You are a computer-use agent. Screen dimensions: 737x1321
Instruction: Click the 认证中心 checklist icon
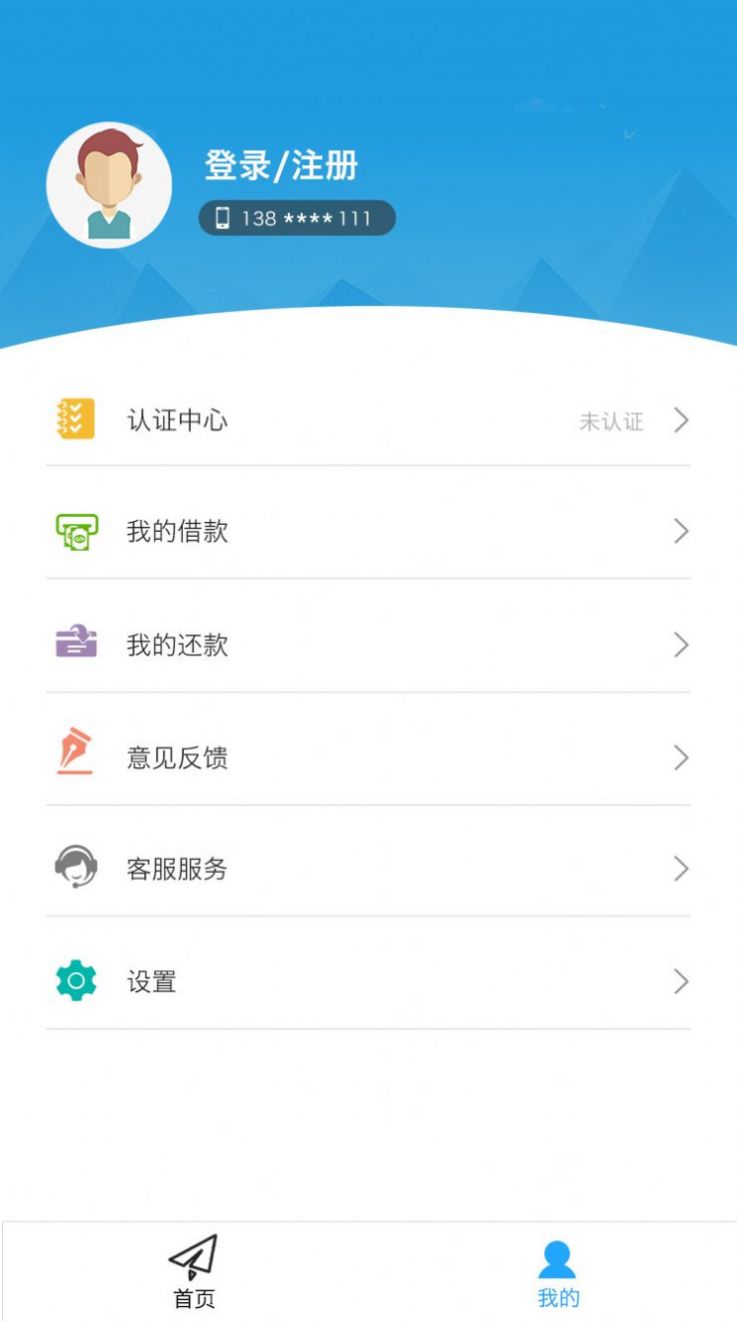pos(76,421)
